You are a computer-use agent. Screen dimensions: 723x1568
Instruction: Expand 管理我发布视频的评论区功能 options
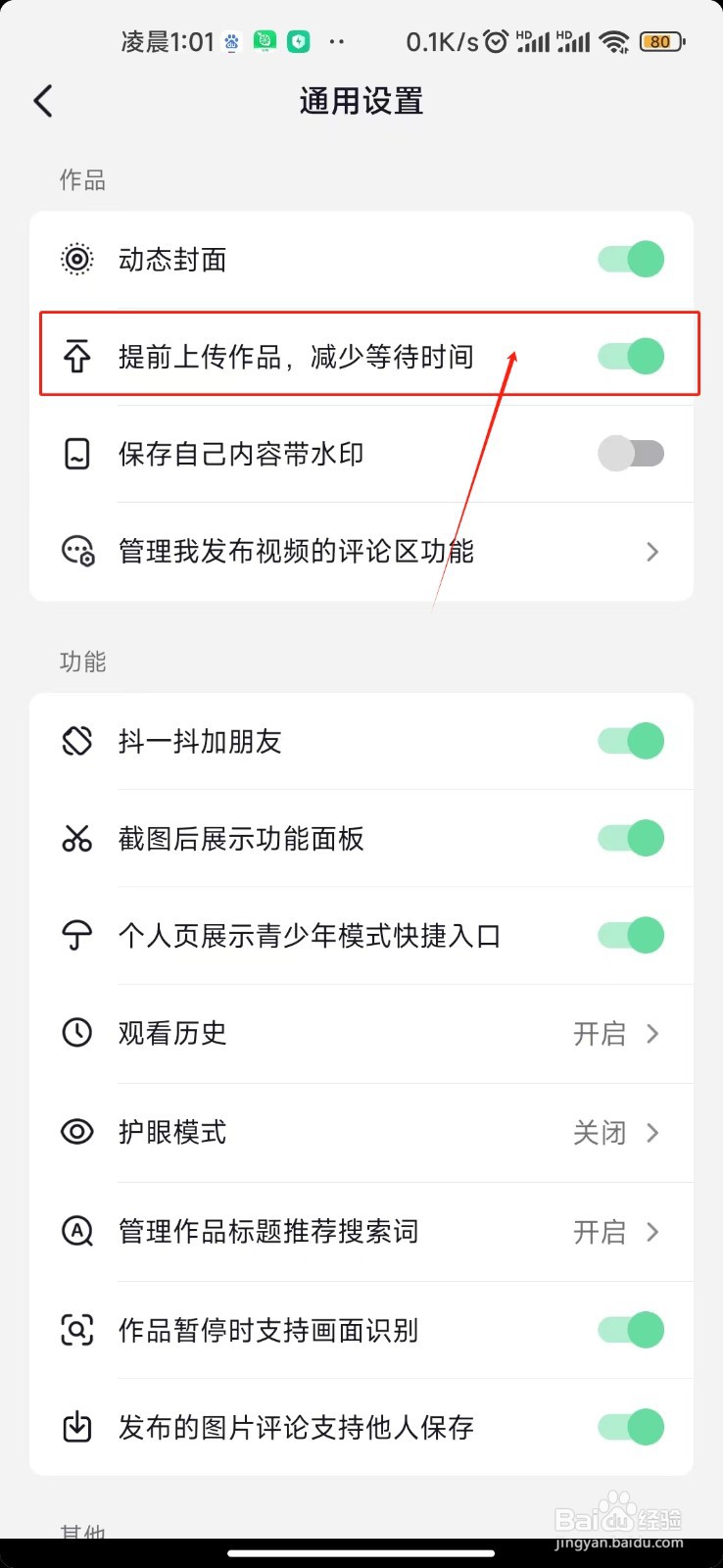point(651,552)
